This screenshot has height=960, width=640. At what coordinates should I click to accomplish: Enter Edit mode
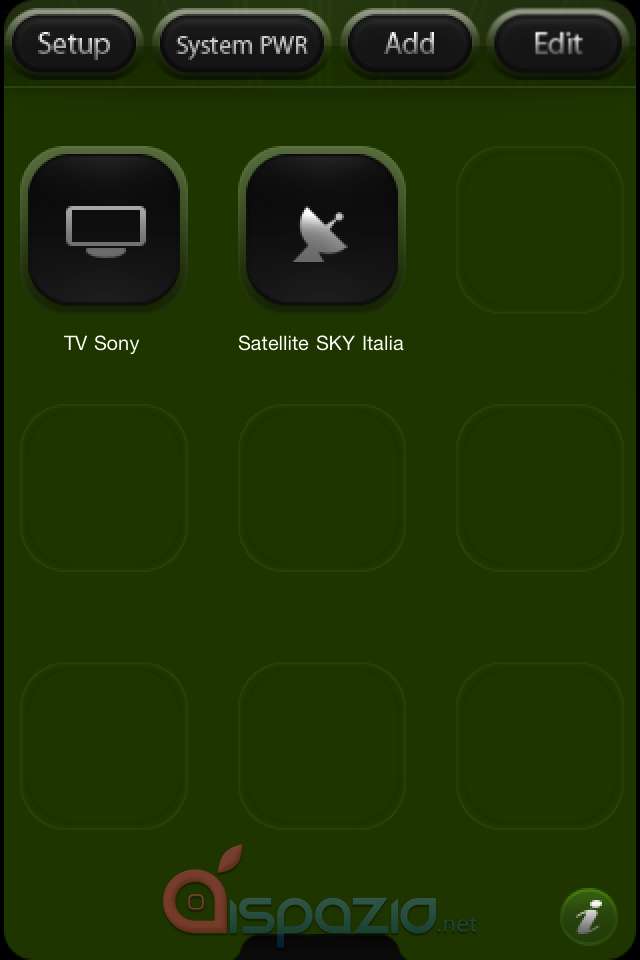[557, 44]
